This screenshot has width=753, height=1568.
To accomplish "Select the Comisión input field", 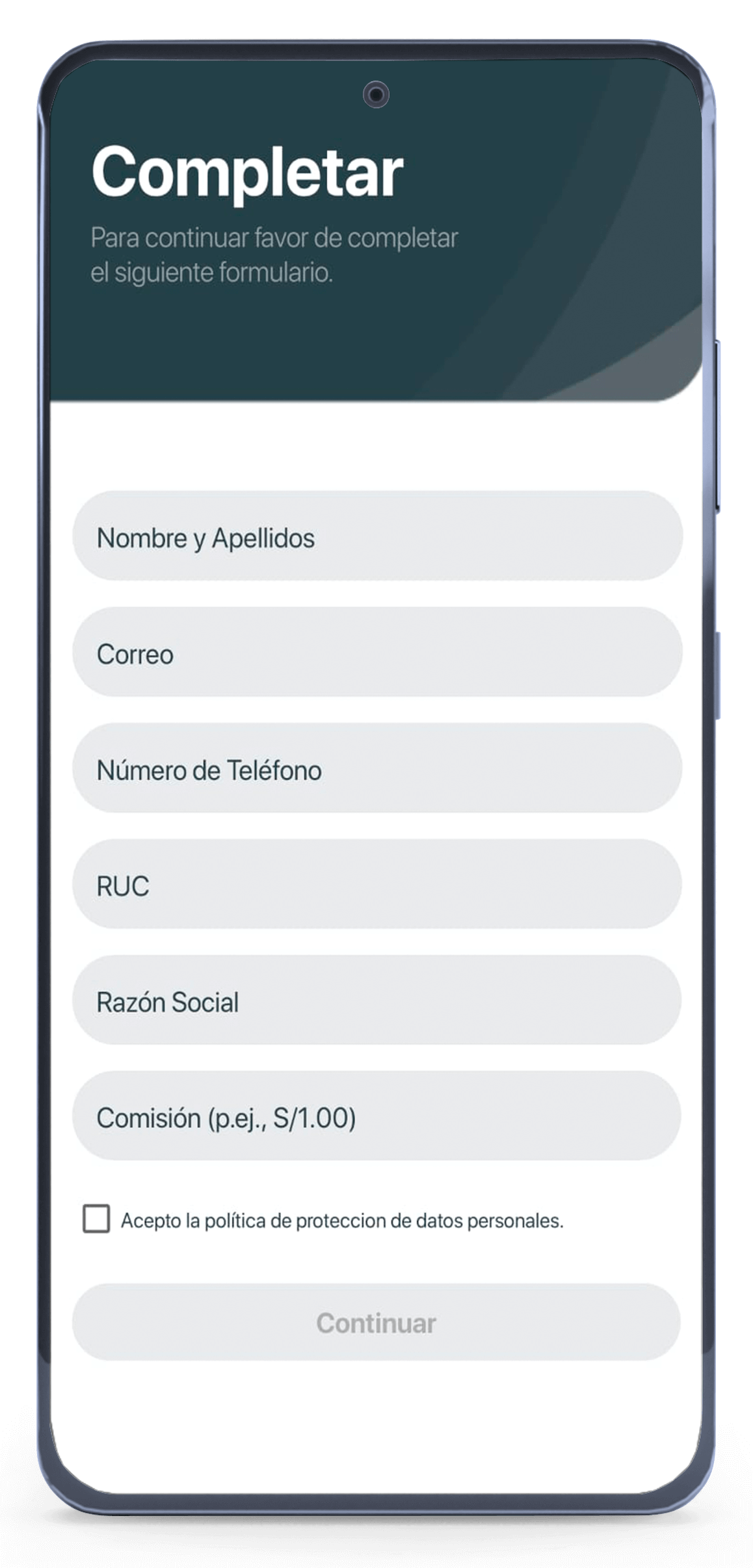I will coord(377,1116).
